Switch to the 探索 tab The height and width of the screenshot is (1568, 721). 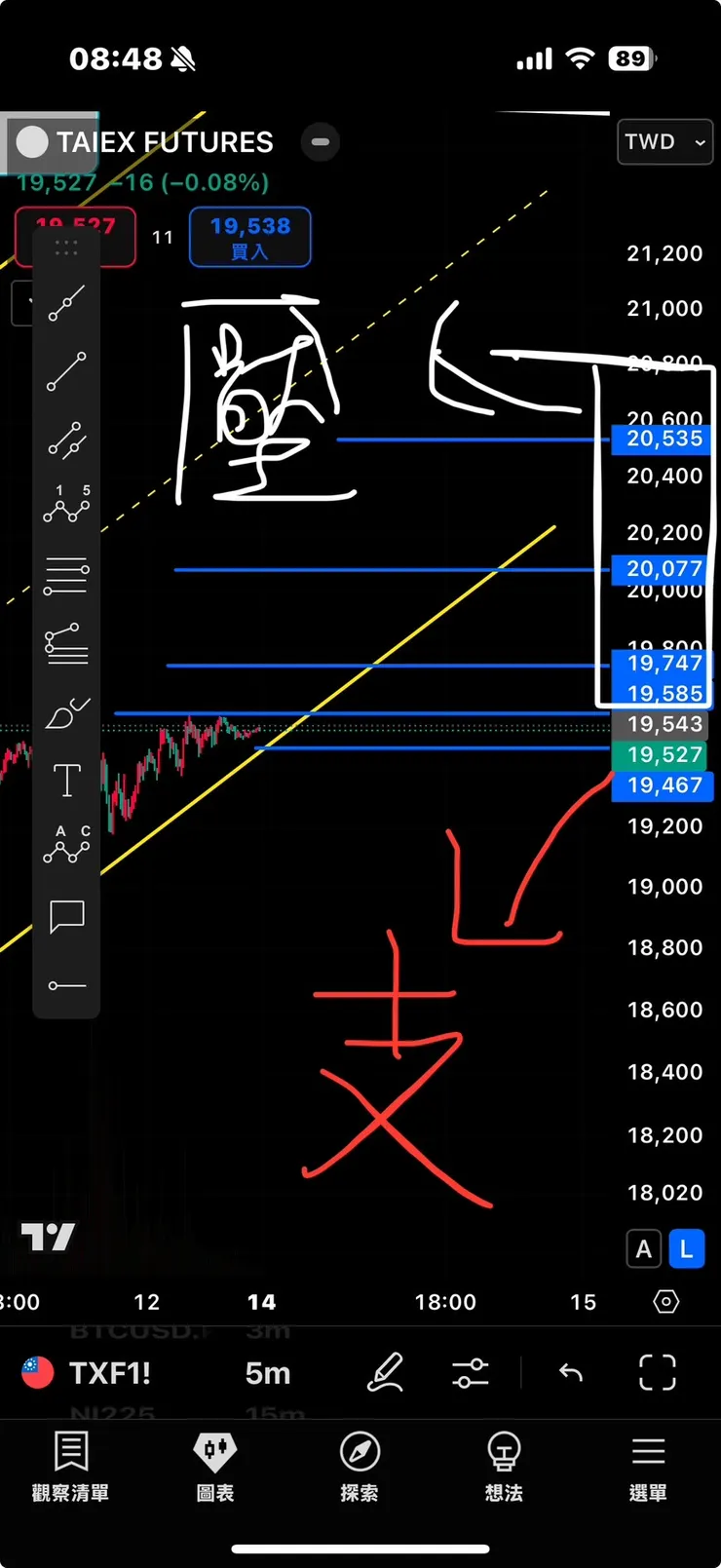(x=360, y=1467)
